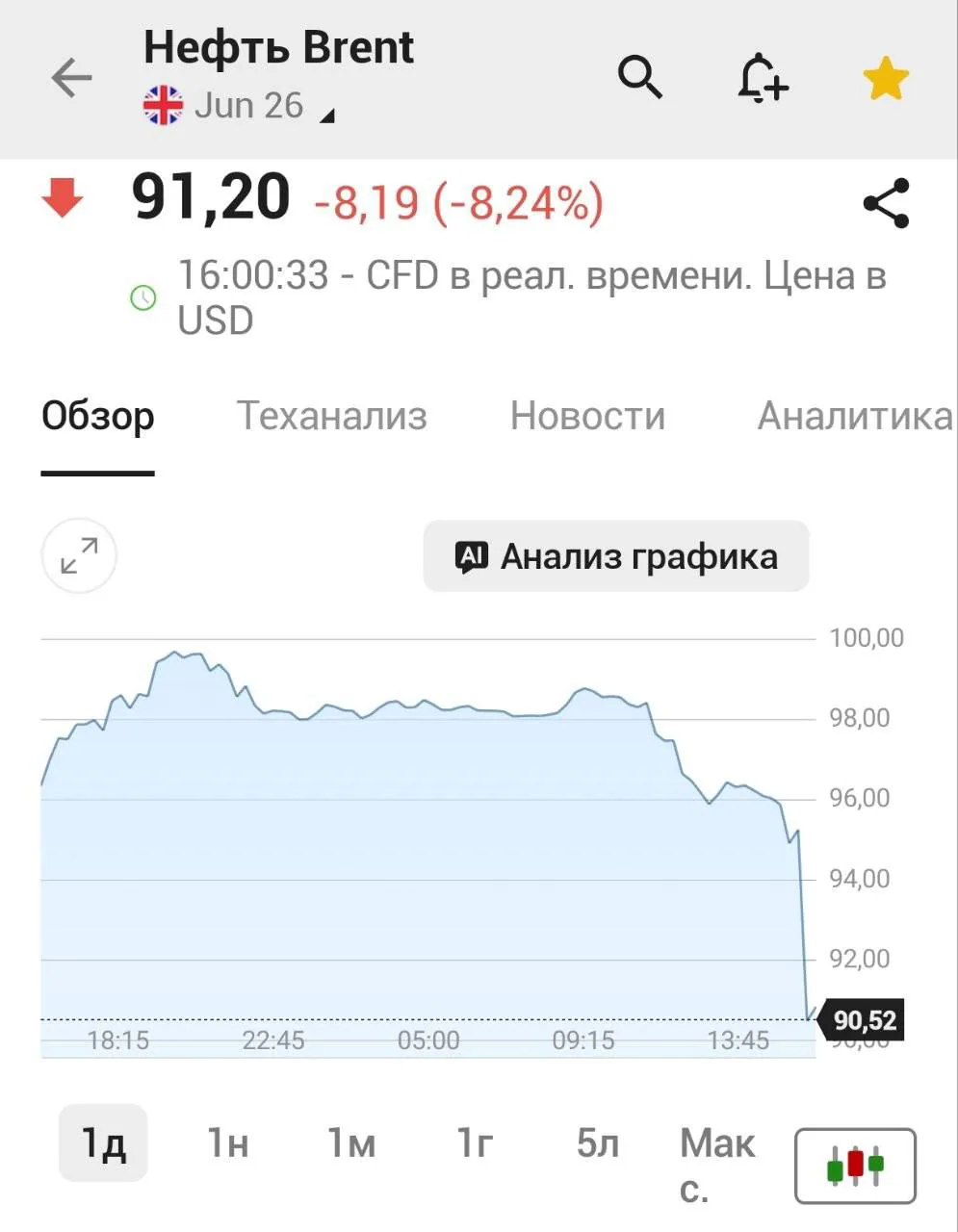Open the chart analysis AI icon
Viewport: 958px width, 1232px height.
[x=471, y=556]
